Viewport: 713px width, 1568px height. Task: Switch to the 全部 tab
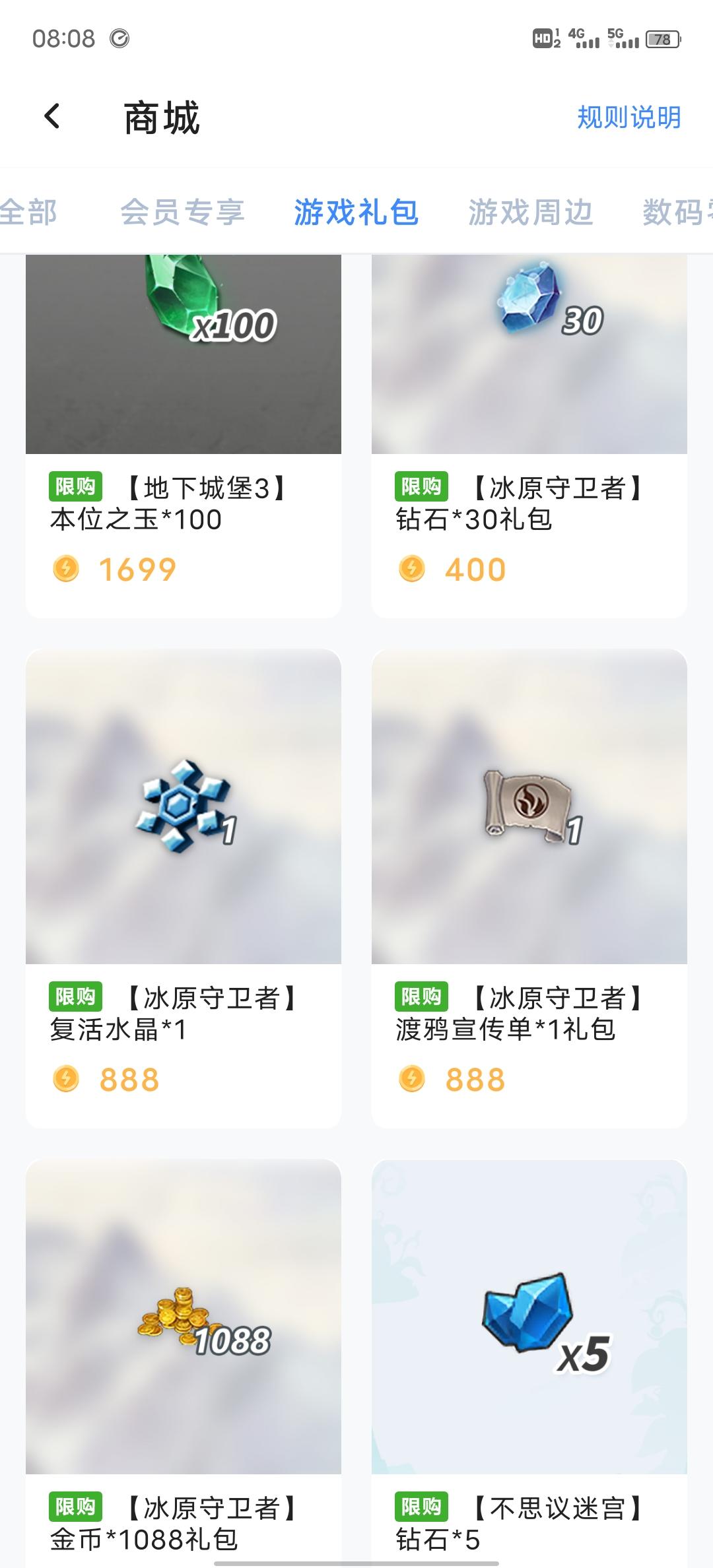[28, 212]
